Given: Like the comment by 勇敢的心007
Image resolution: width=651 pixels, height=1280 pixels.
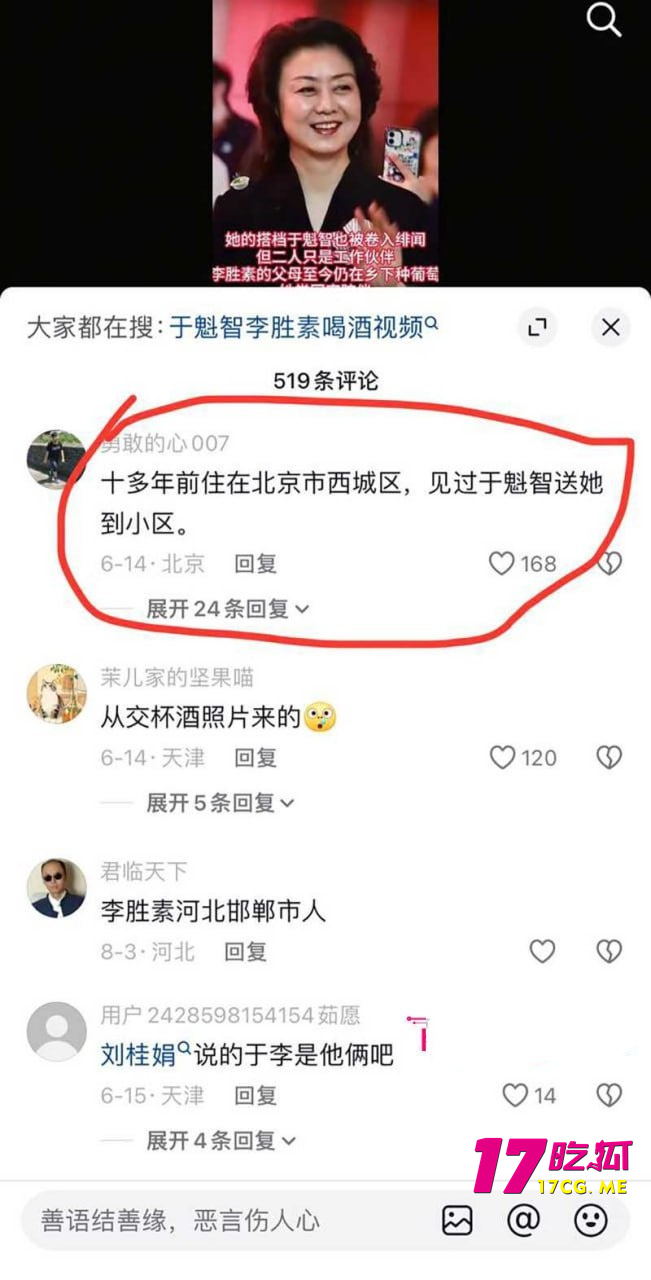Looking at the screenshot, I should point(502,564).
